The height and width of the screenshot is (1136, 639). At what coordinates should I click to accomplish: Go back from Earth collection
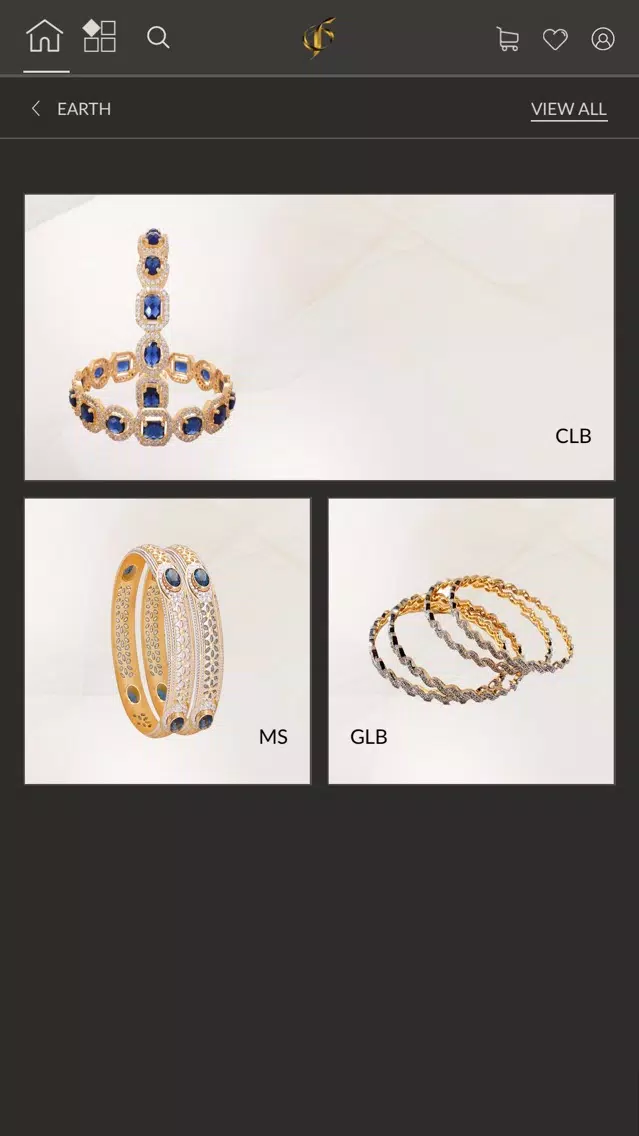(37, 109)
